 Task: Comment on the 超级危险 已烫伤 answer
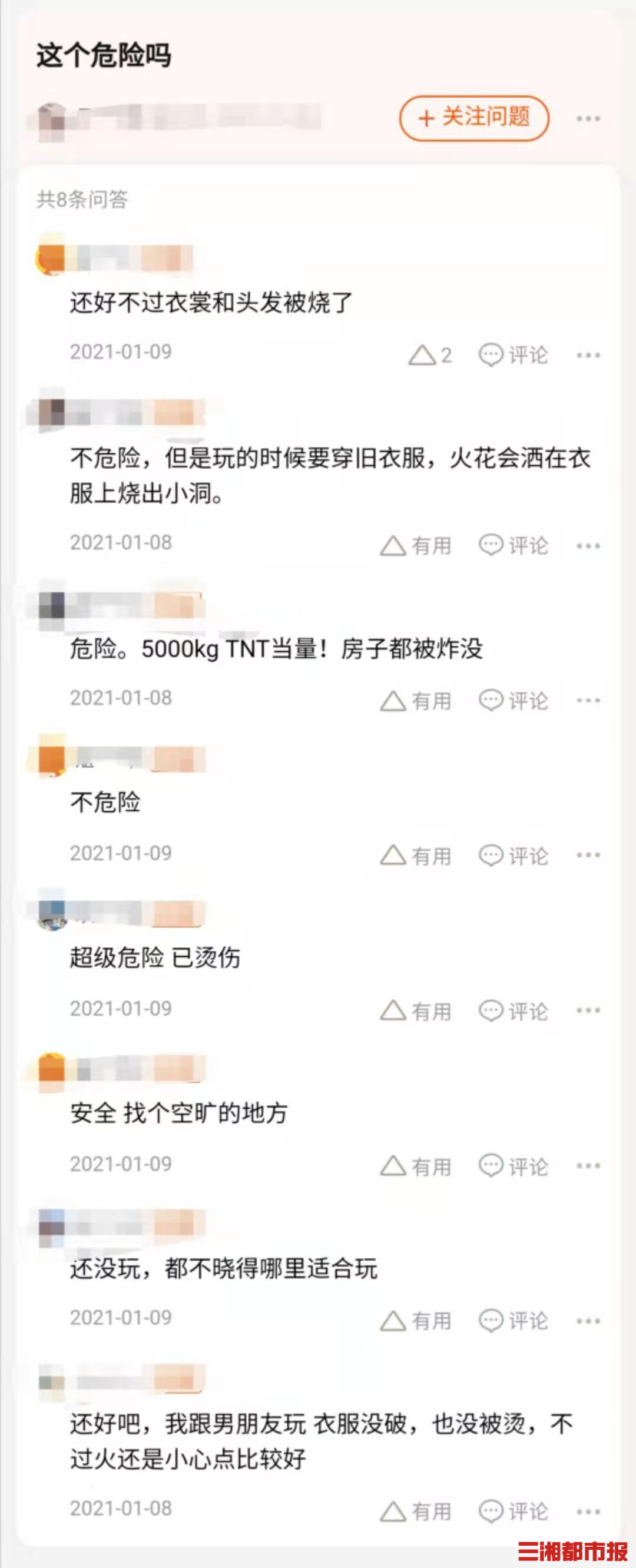[x=514, y=1011]
